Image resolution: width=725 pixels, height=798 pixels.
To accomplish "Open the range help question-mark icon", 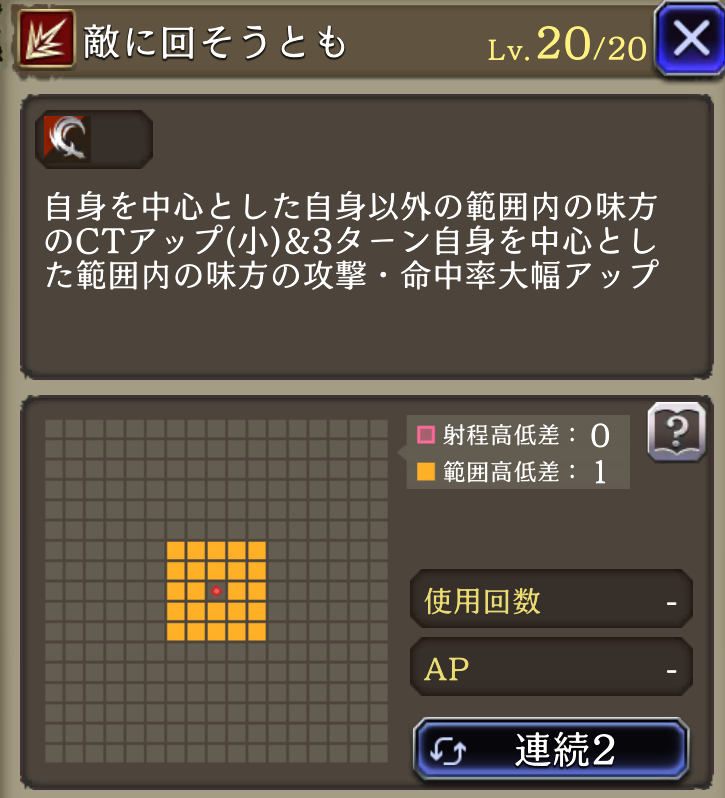I will [676, 433].
